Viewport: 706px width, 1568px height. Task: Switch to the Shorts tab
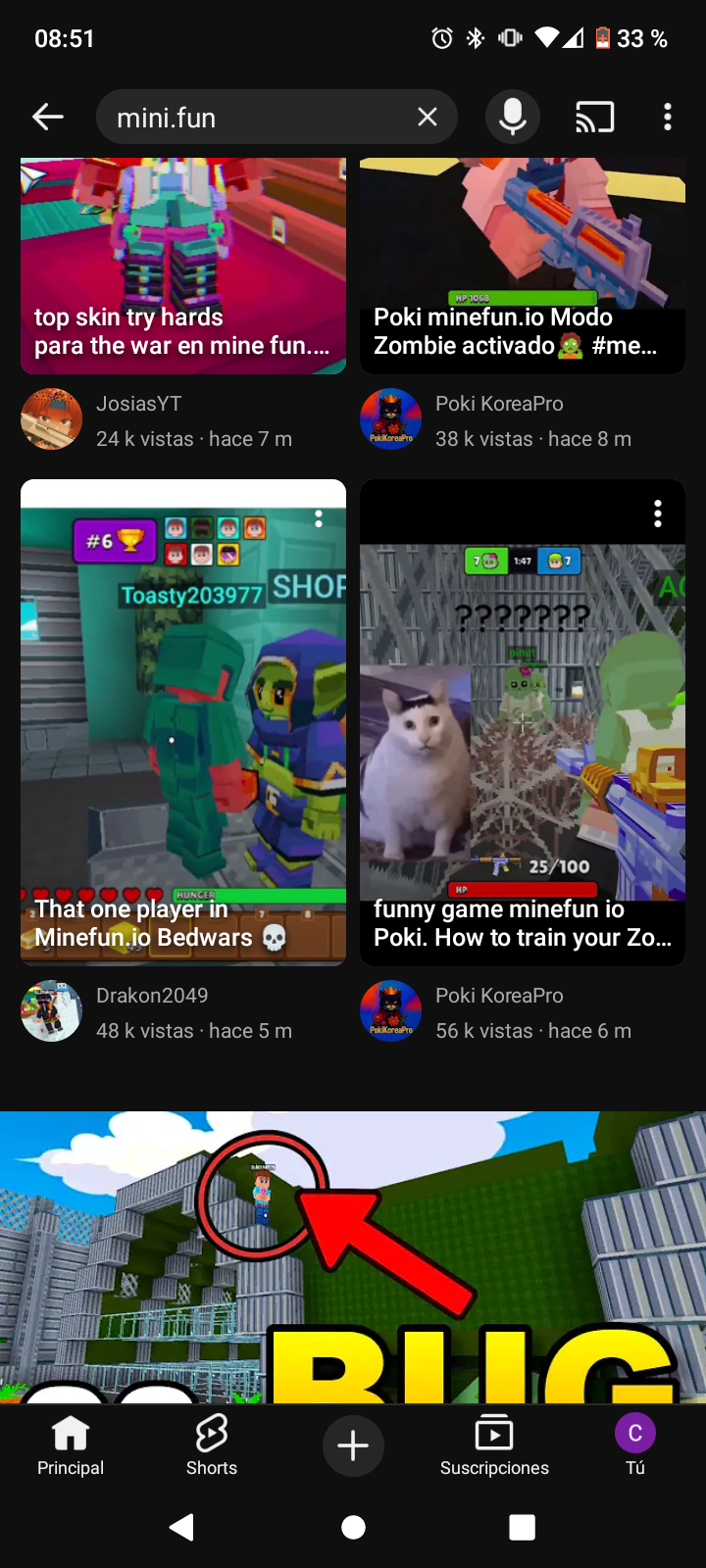click(x=212, y=1445)
